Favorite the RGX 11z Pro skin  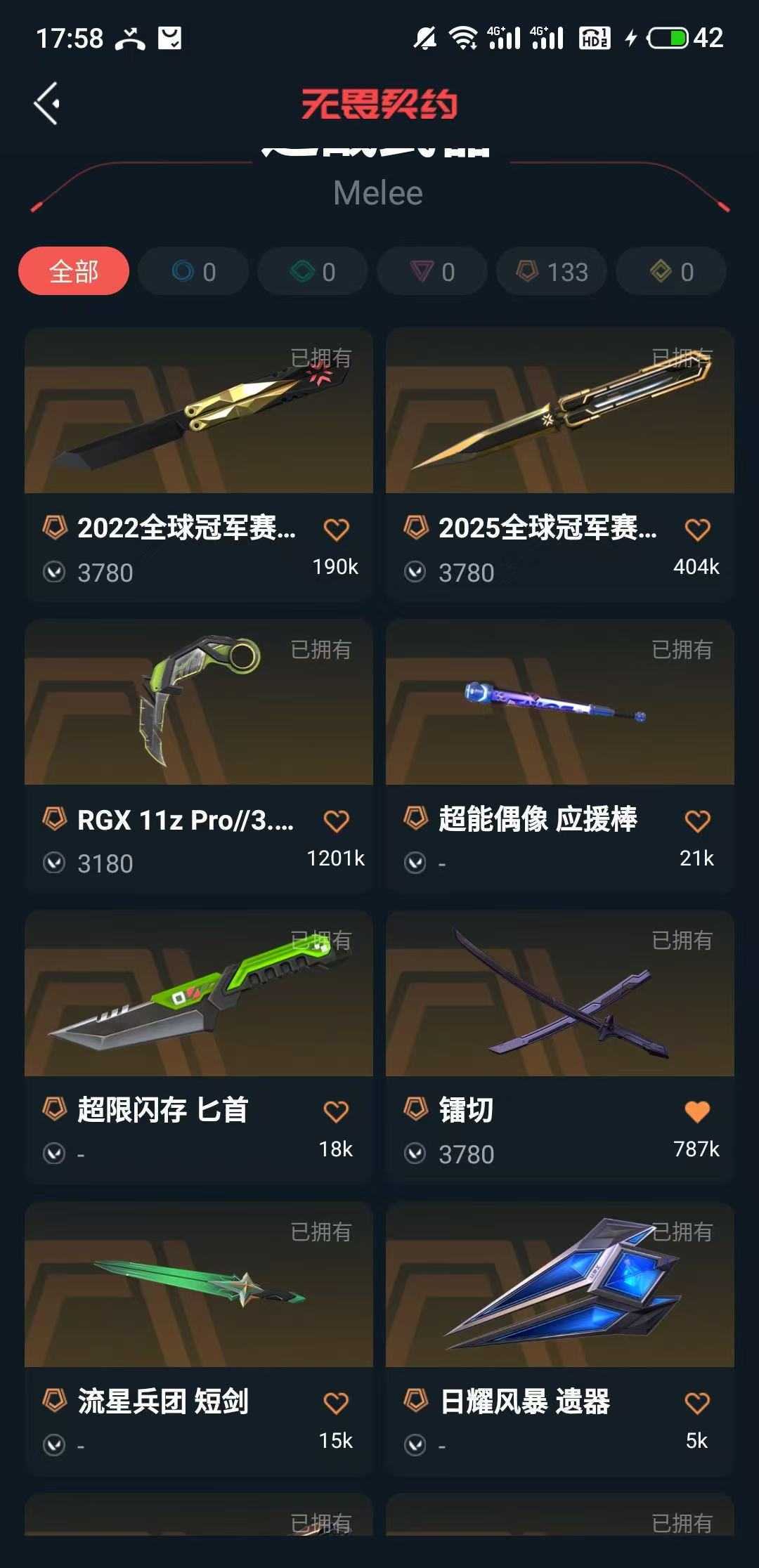tap(336, 821)
